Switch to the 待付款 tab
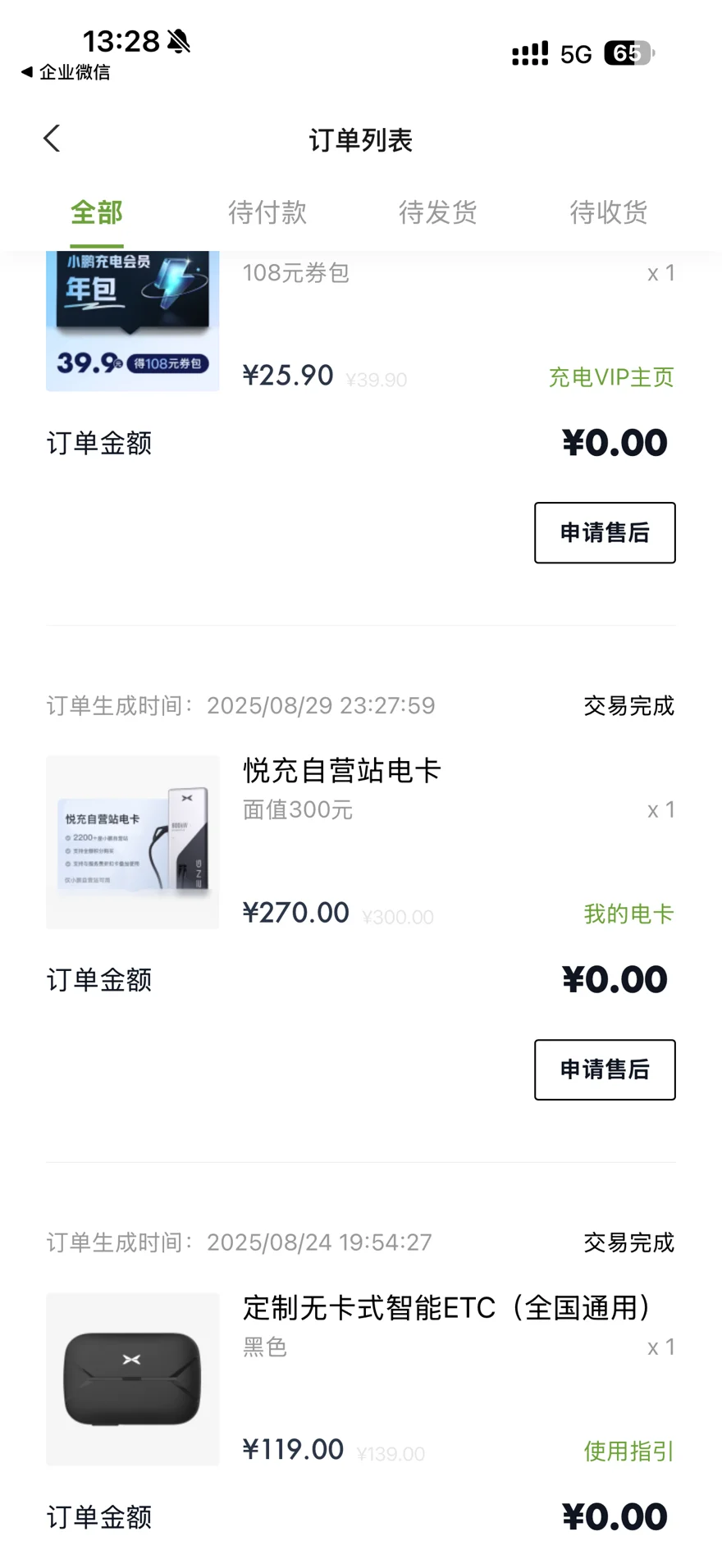 [267, 212]
